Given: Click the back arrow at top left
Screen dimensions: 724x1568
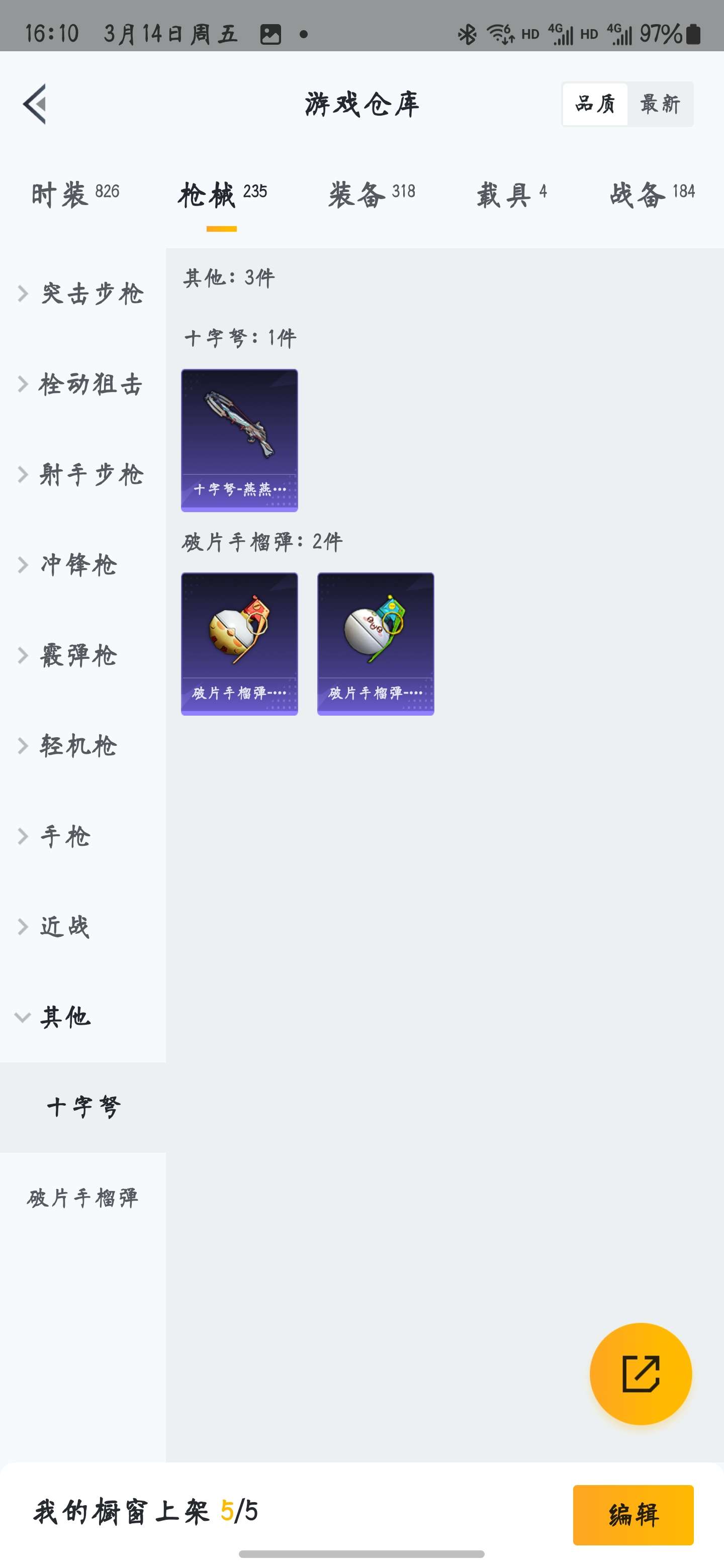Looking at the screenshot, I should click(x=35, y=104).
